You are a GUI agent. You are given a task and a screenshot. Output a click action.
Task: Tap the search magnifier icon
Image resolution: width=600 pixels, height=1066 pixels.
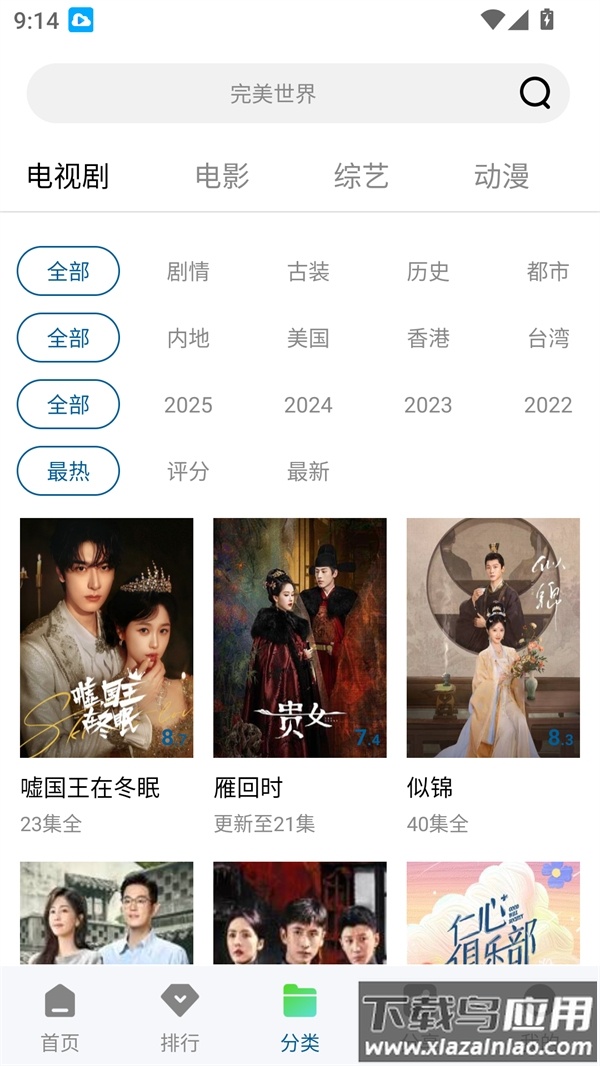(535, 93)
